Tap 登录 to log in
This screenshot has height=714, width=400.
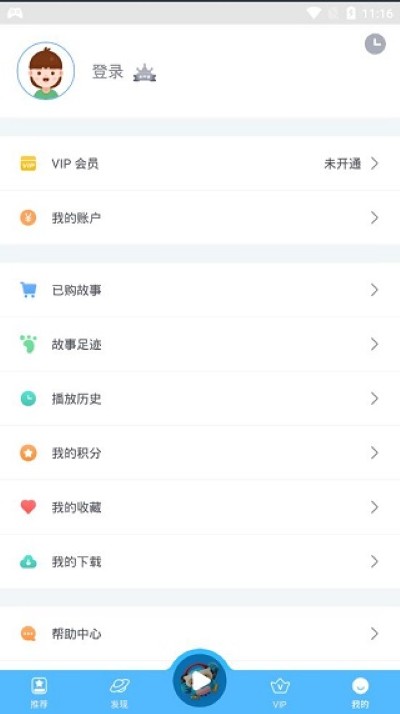(108, 72)
